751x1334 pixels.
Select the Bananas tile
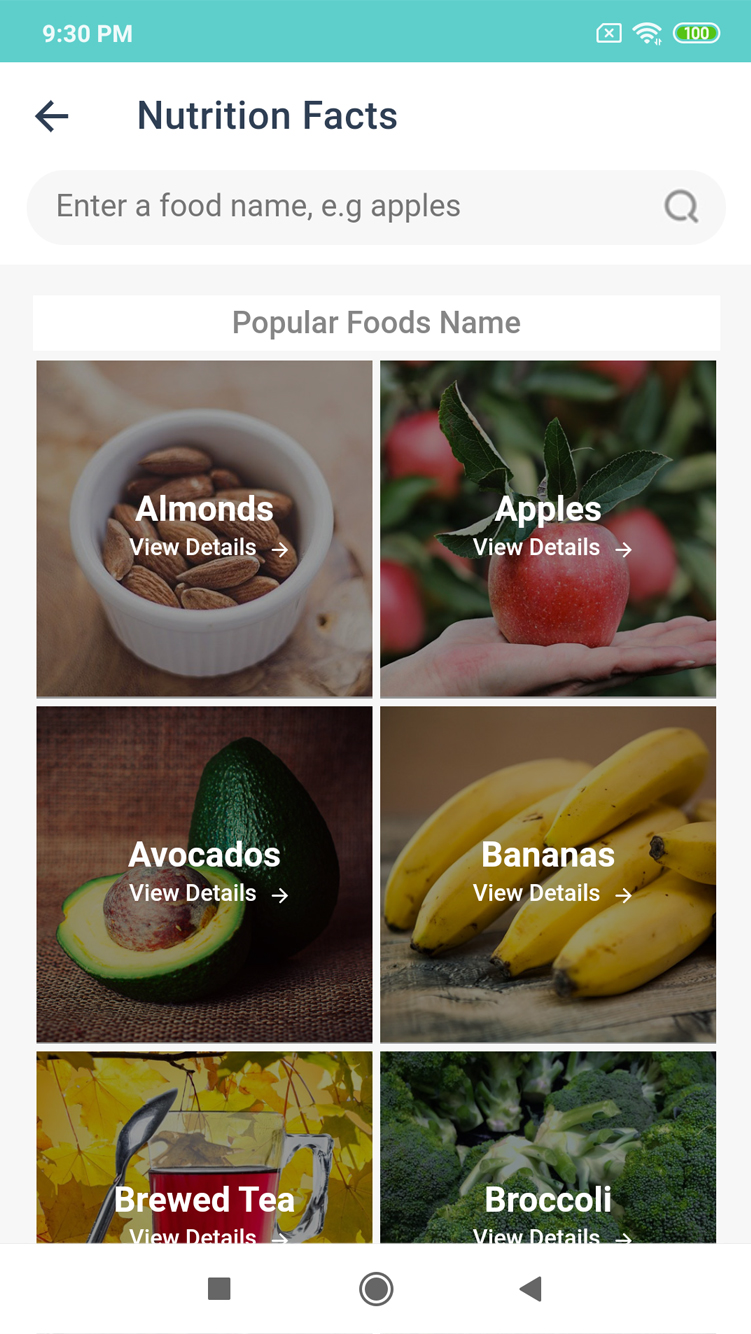coord(548,874)
